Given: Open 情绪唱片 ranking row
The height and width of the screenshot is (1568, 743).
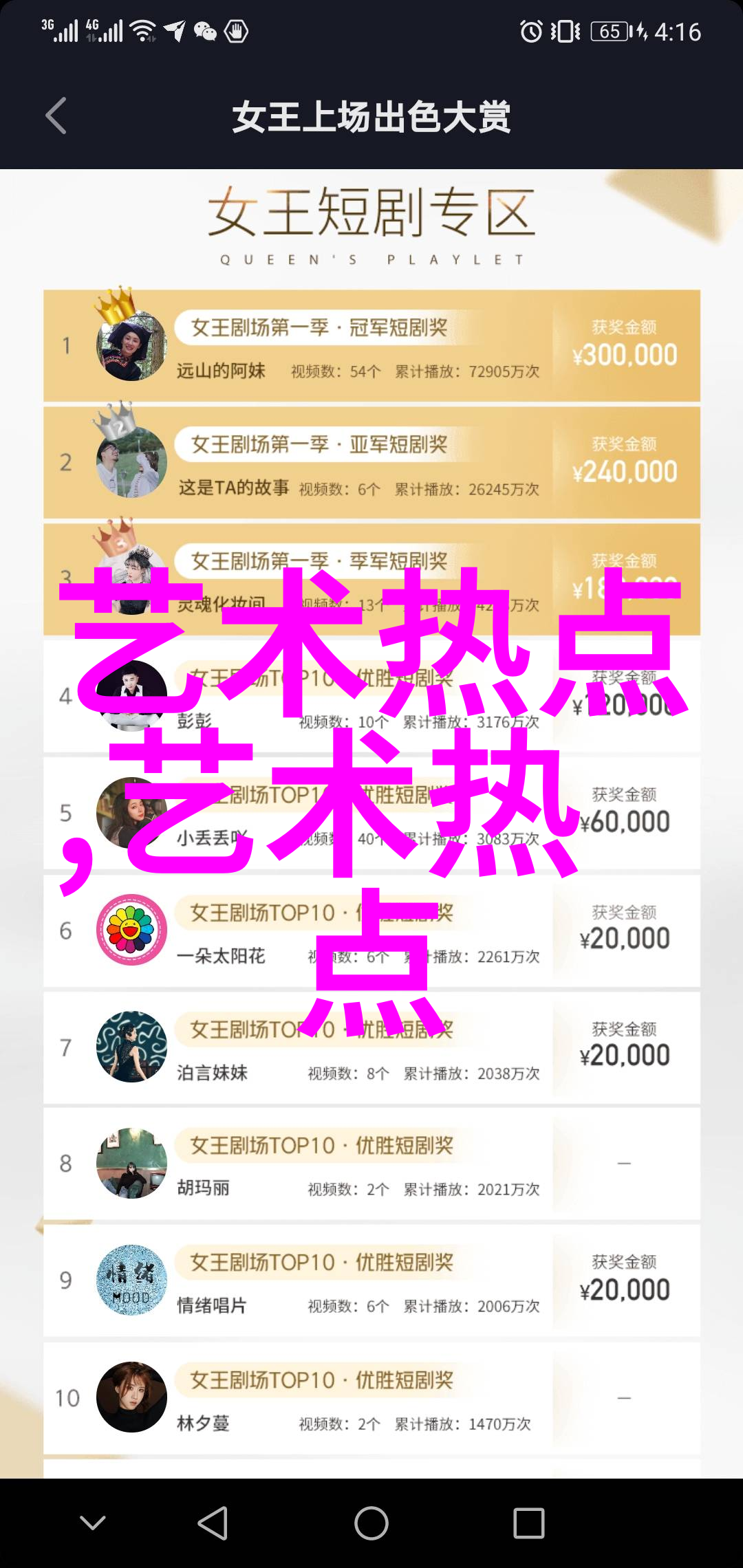Looking at the screenshot, I should 371,1282.
